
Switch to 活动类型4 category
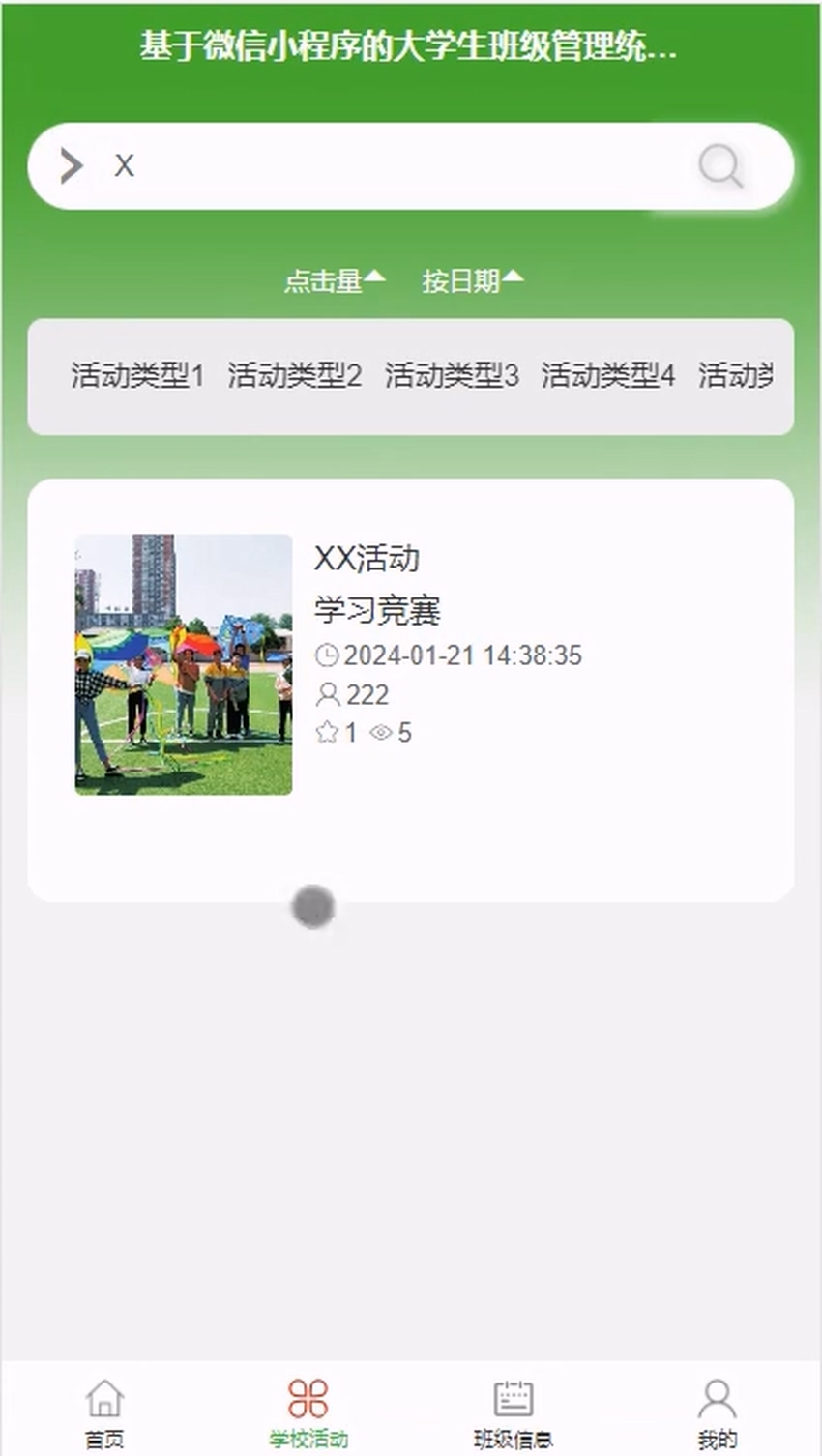point(608,375)
